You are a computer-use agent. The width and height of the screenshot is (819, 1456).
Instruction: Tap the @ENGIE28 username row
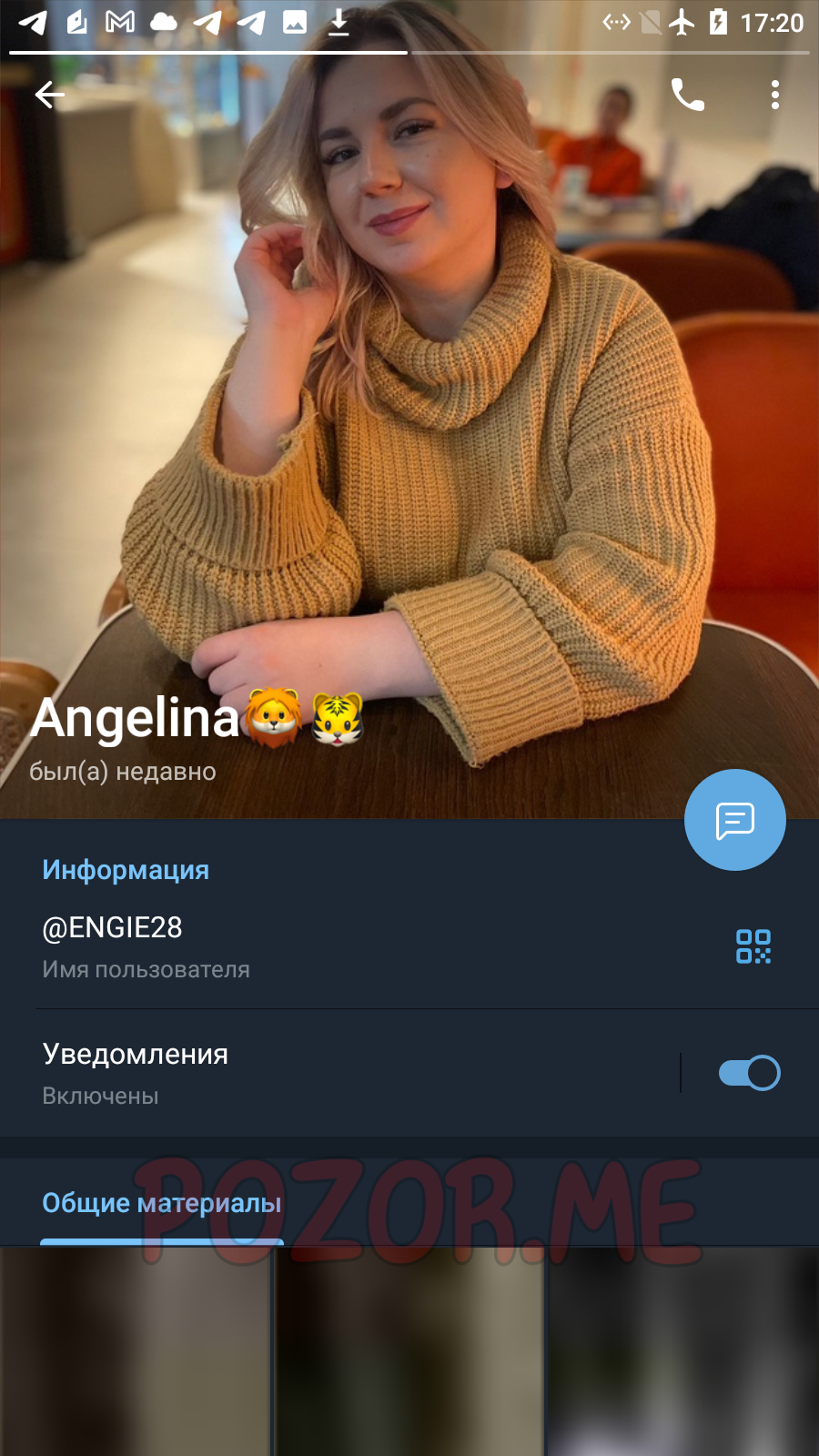[409, 946]
